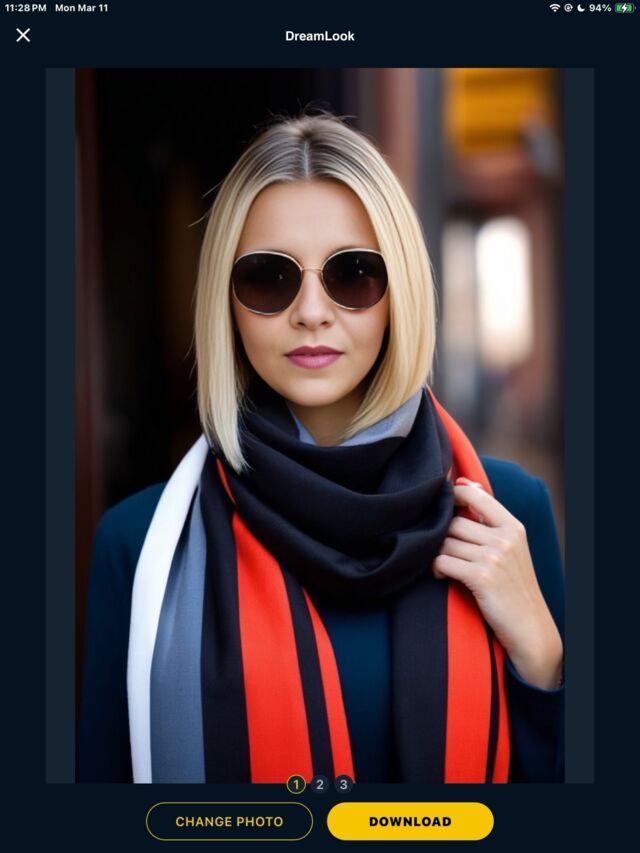
Task: Close the DreamLook result screen
Action: (x=23, y=35)
